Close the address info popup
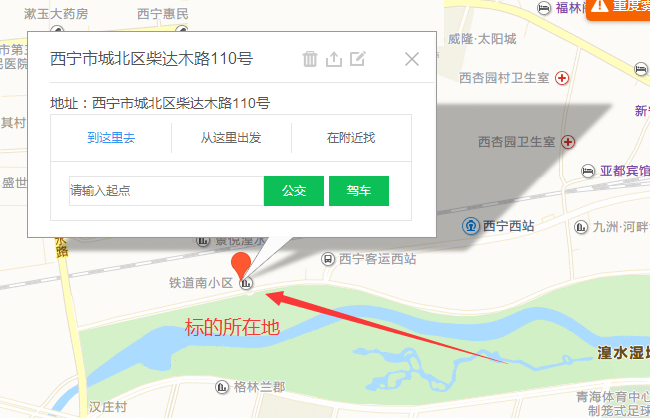The width and height of the screenshot is (650, 418). pos(412,59)
